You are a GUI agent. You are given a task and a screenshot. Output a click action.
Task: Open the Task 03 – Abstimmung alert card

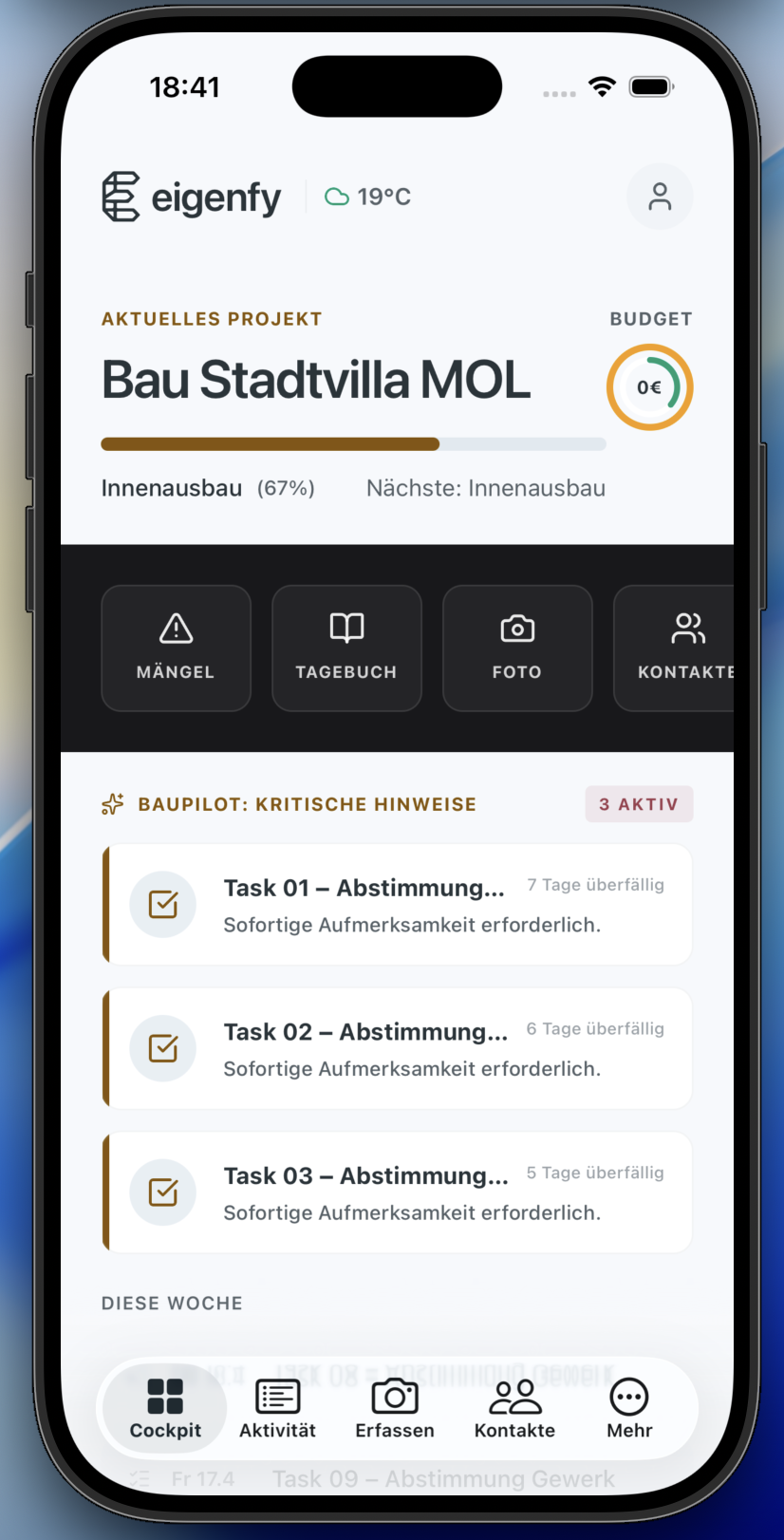point(397,1193)
